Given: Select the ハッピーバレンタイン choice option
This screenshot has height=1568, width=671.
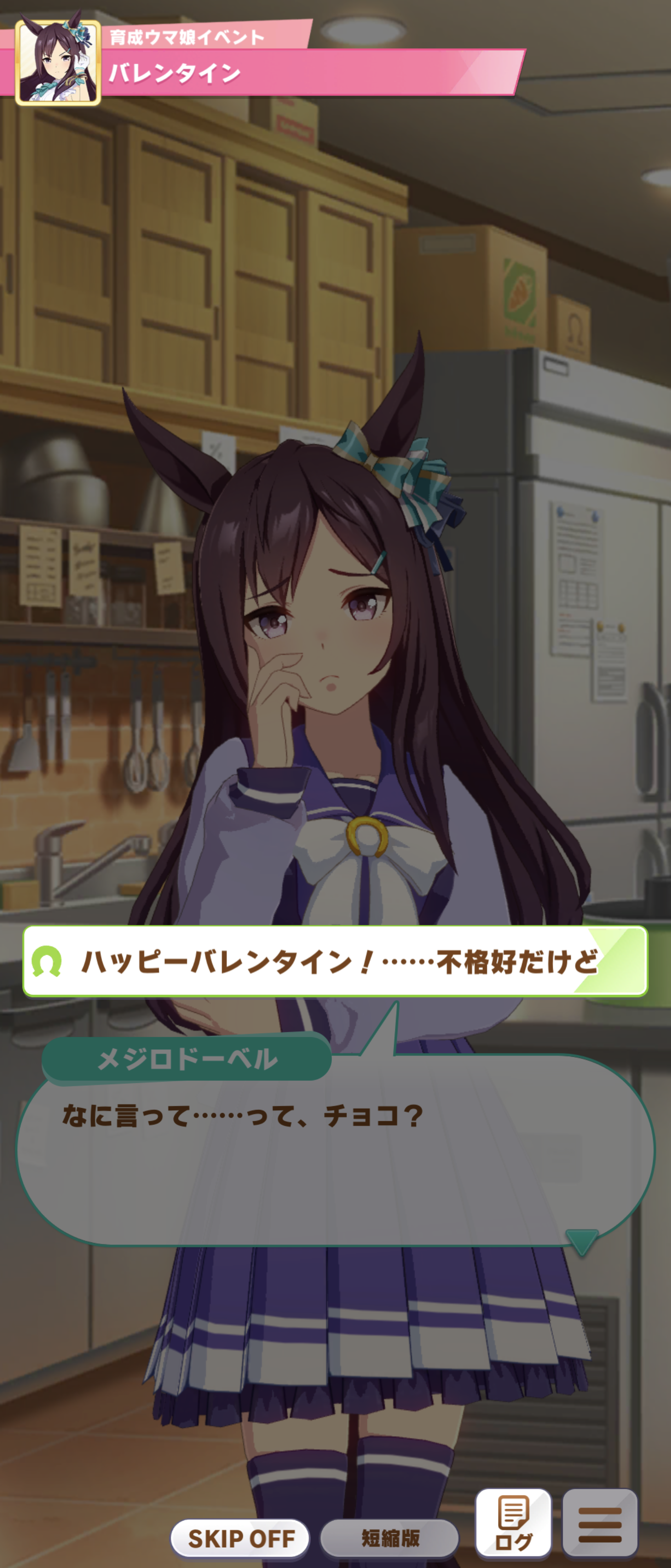Looking at the screenshot, I should [x=335, y=961].
